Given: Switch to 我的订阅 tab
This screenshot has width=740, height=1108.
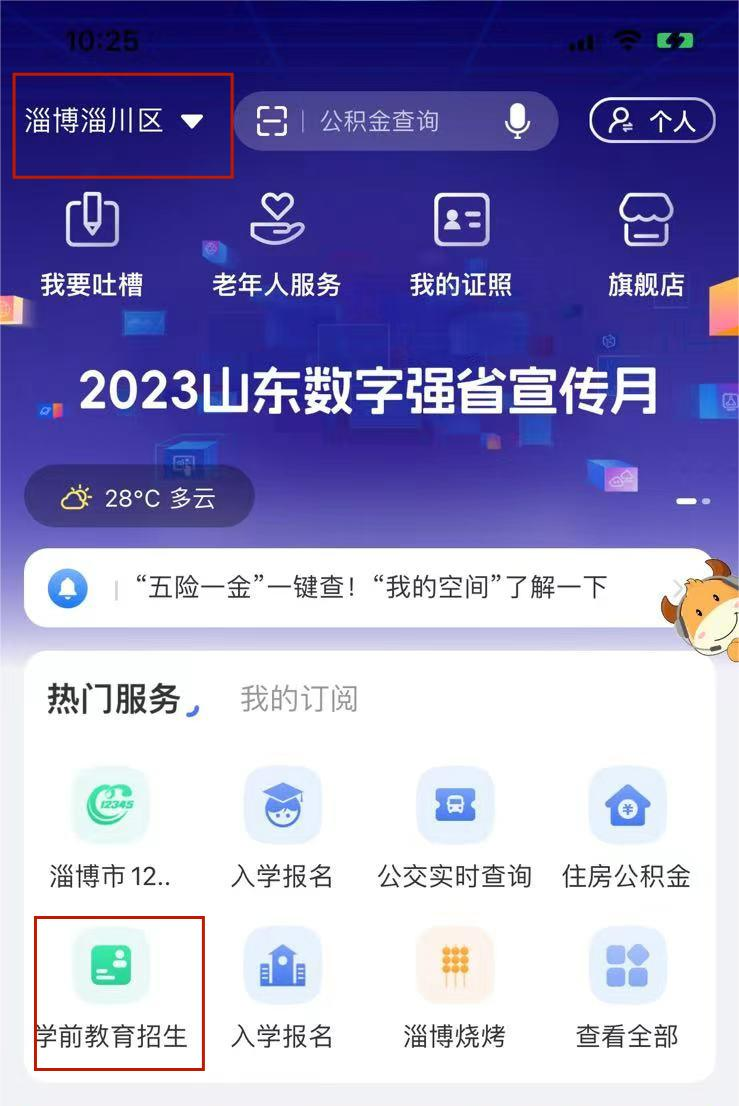Looking at the screenshot, I should (x=298, y=699).
